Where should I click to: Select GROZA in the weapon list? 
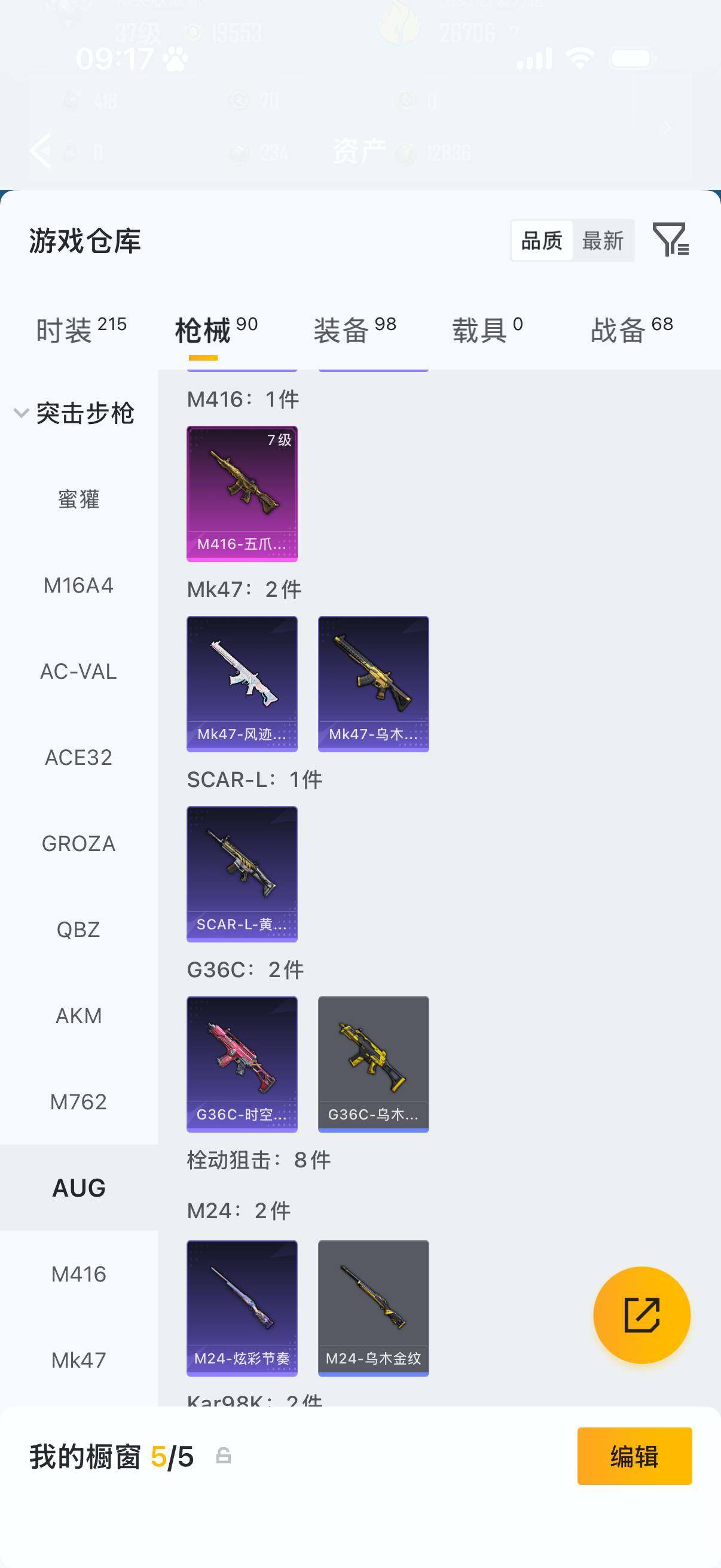(x=78, y=843)
